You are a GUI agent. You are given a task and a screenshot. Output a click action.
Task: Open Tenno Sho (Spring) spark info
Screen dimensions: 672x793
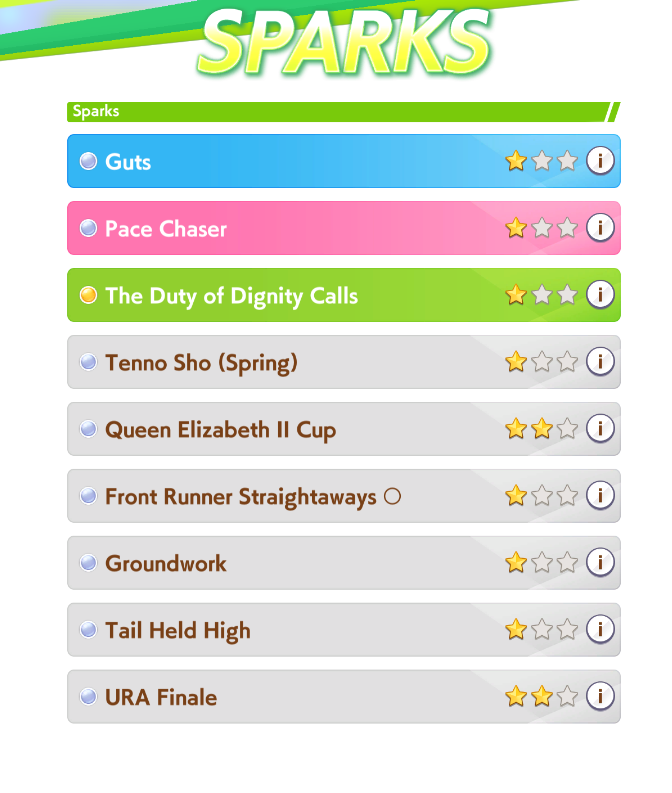tap(600, 361)
